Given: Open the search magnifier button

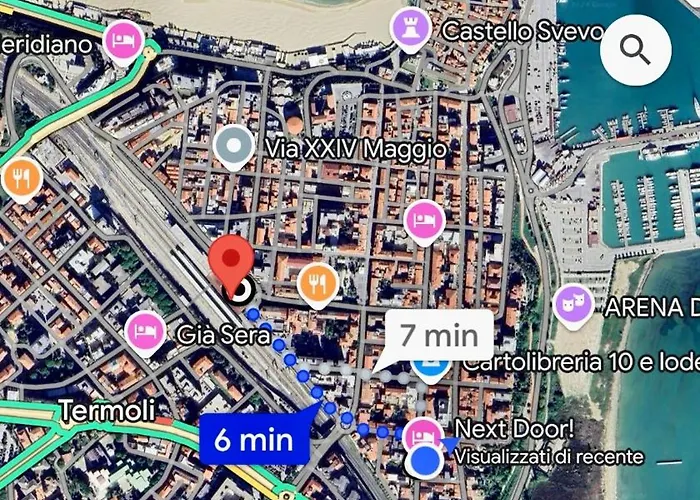Looking at the screenshot, I should click(x=635, y=48).
